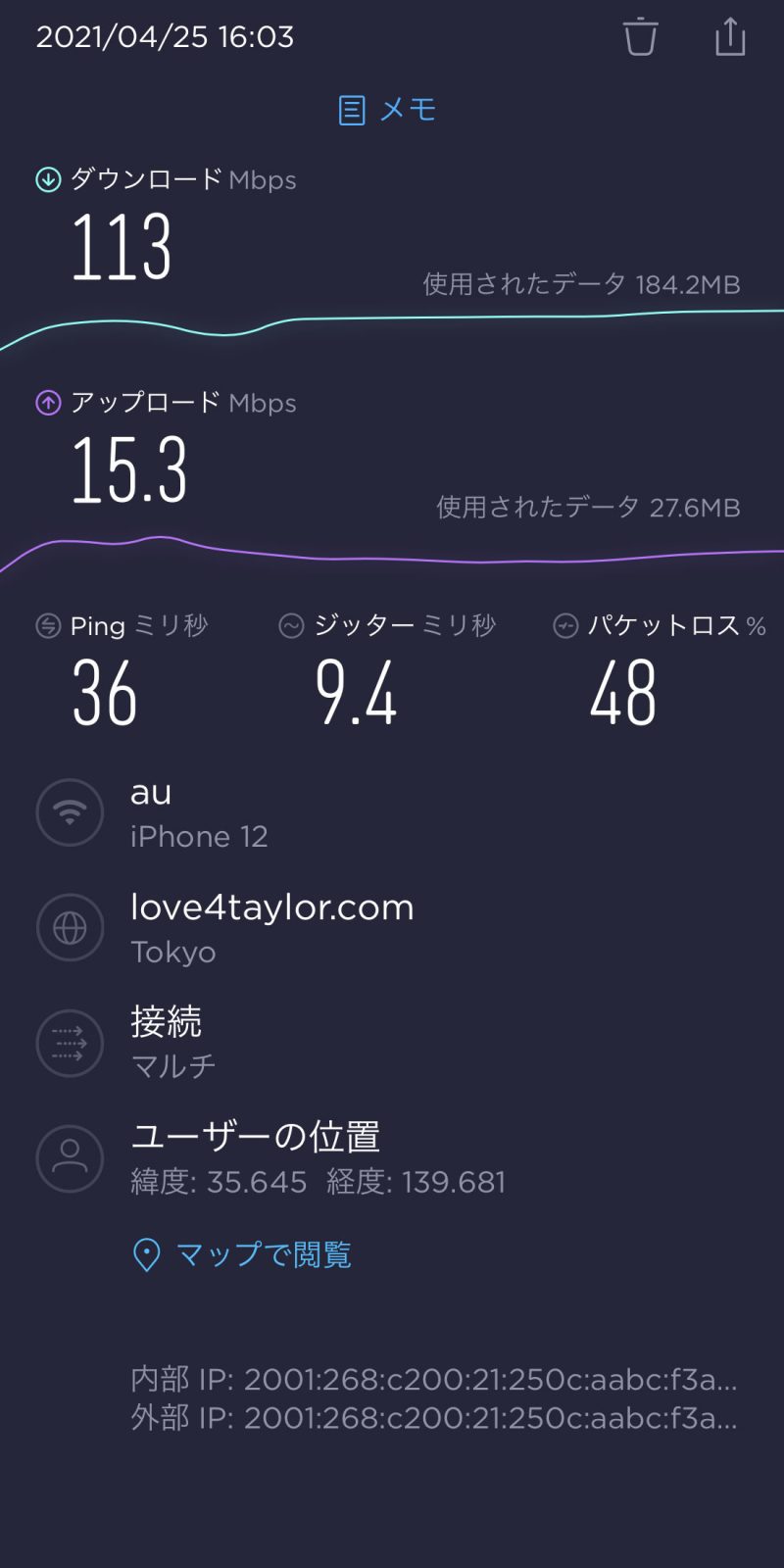Share the result using the share icon
784x1568 pixels.
pos(729,37)
